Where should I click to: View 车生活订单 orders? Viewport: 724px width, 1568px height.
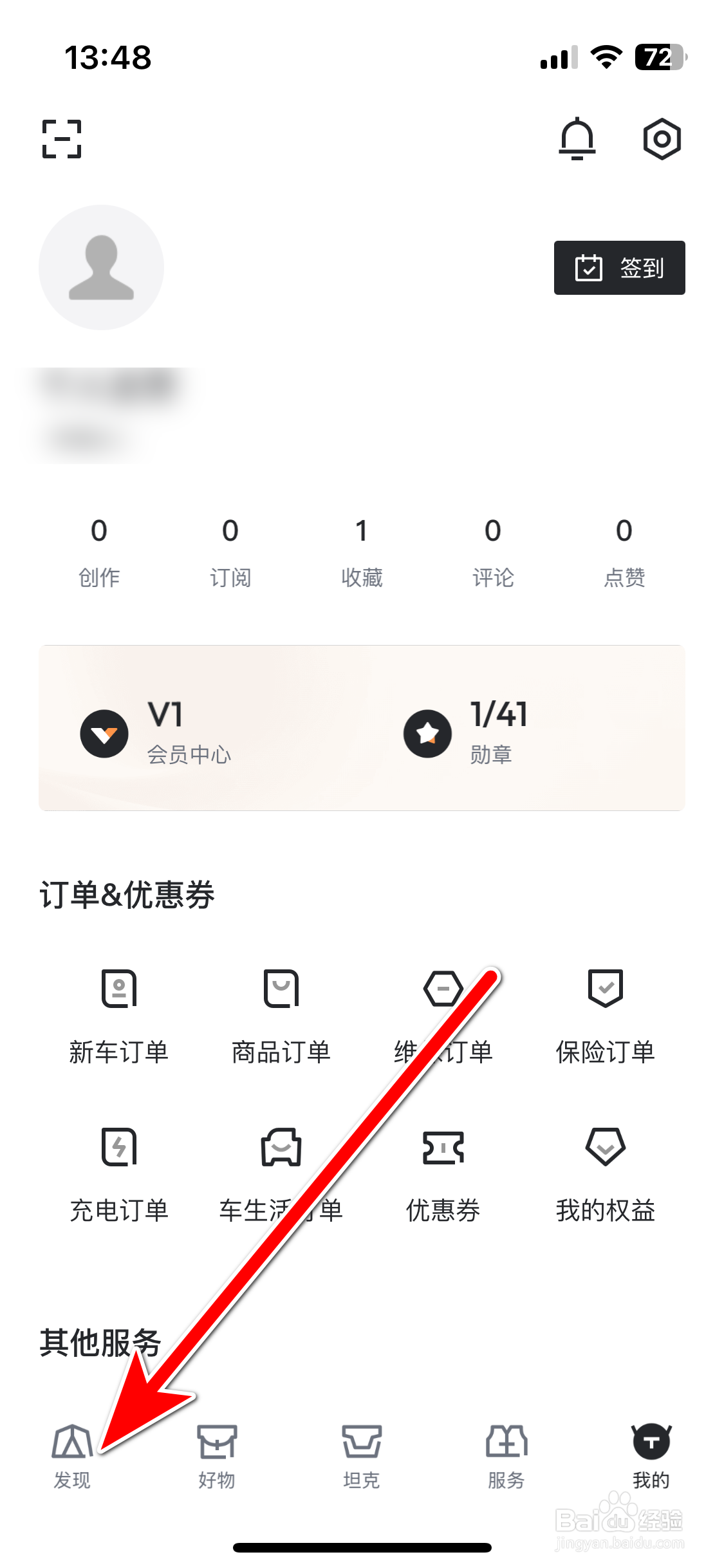(281, 1171)
